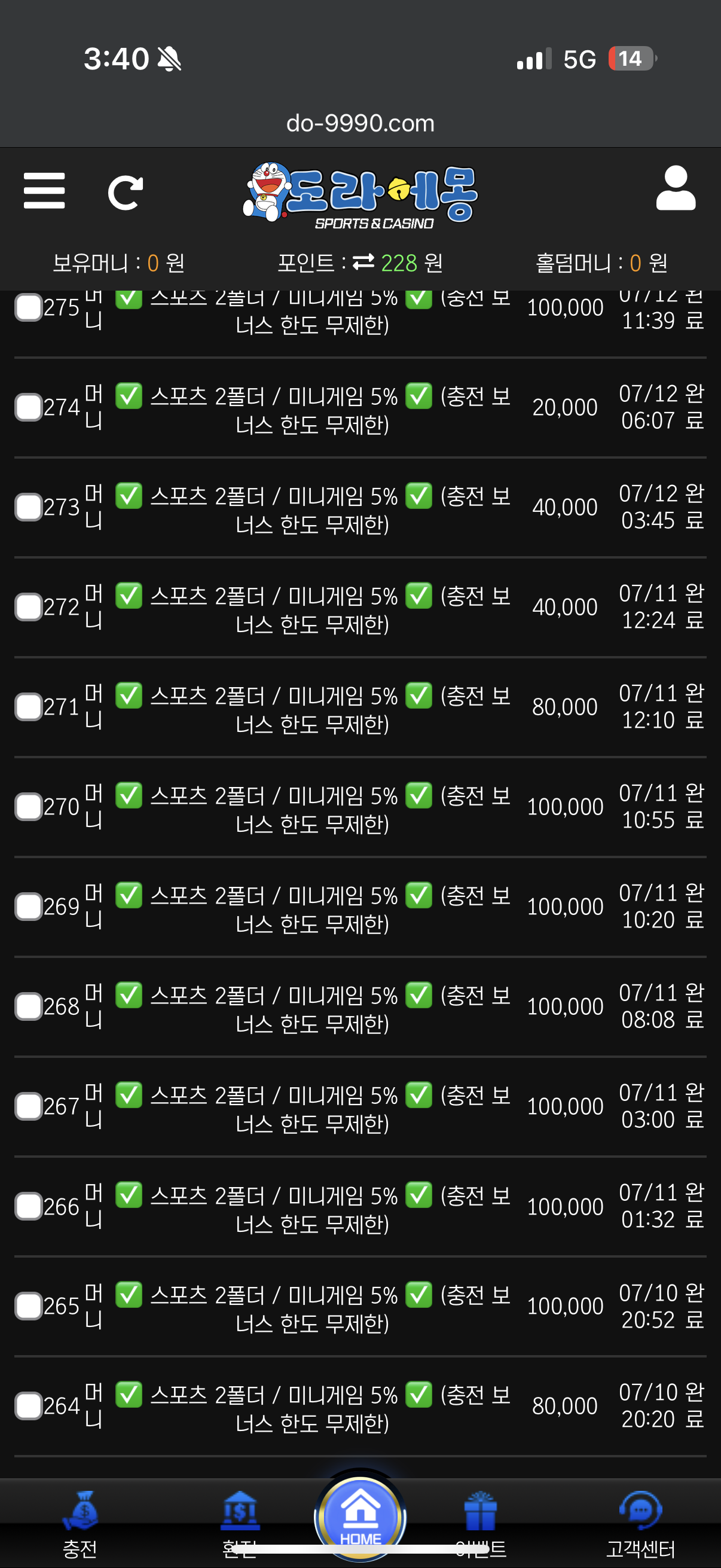Open the user profile icon
Screen dimensions: 721x1568
point(676,189)
